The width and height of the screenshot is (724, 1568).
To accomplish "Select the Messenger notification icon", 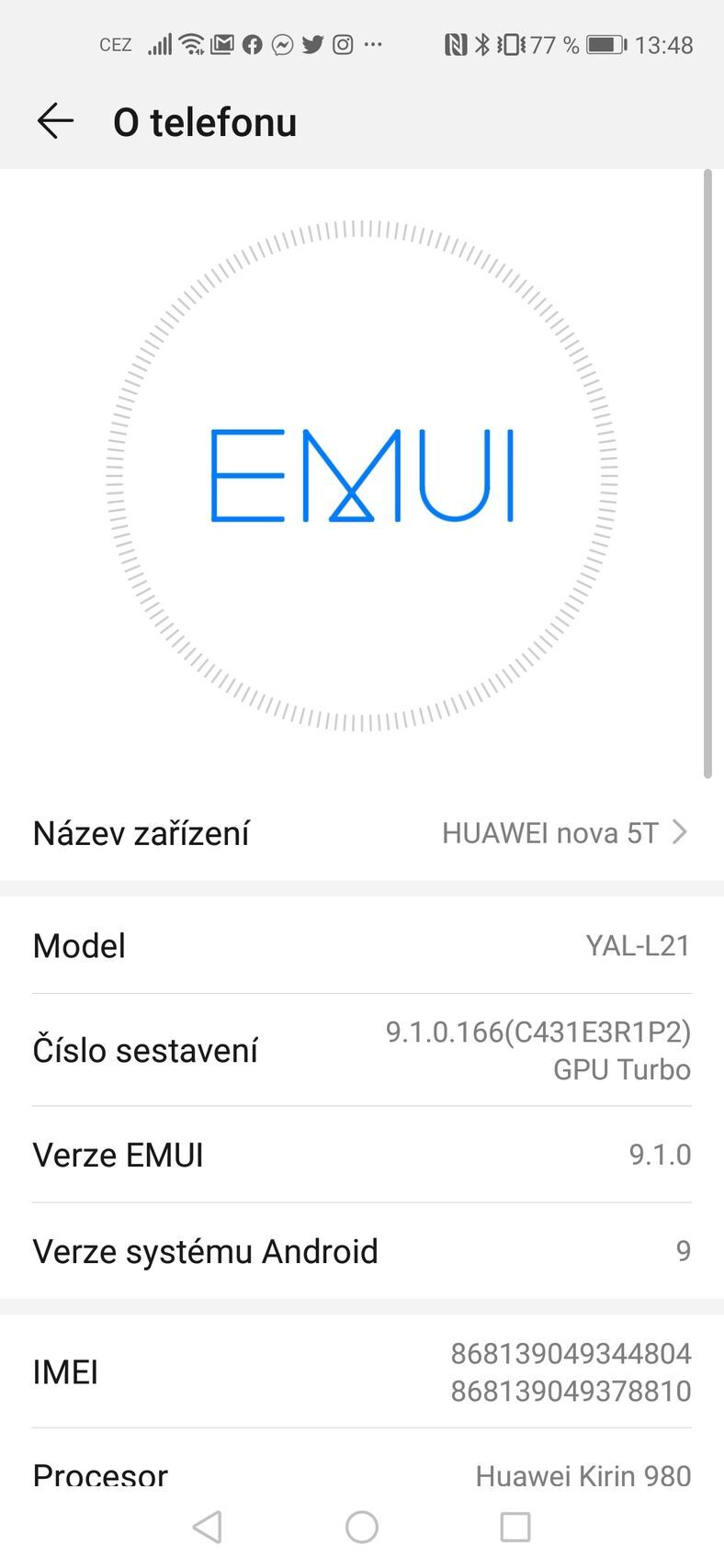I will (x=281, y=44).
